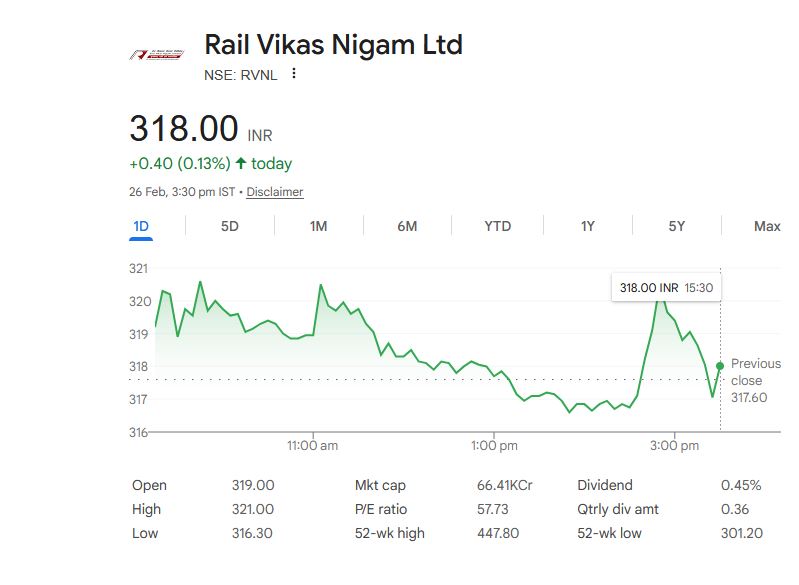View the 1Y chart range
Image resolution: width=799 pixels, height=585 pixels.
tap(588, 226)
